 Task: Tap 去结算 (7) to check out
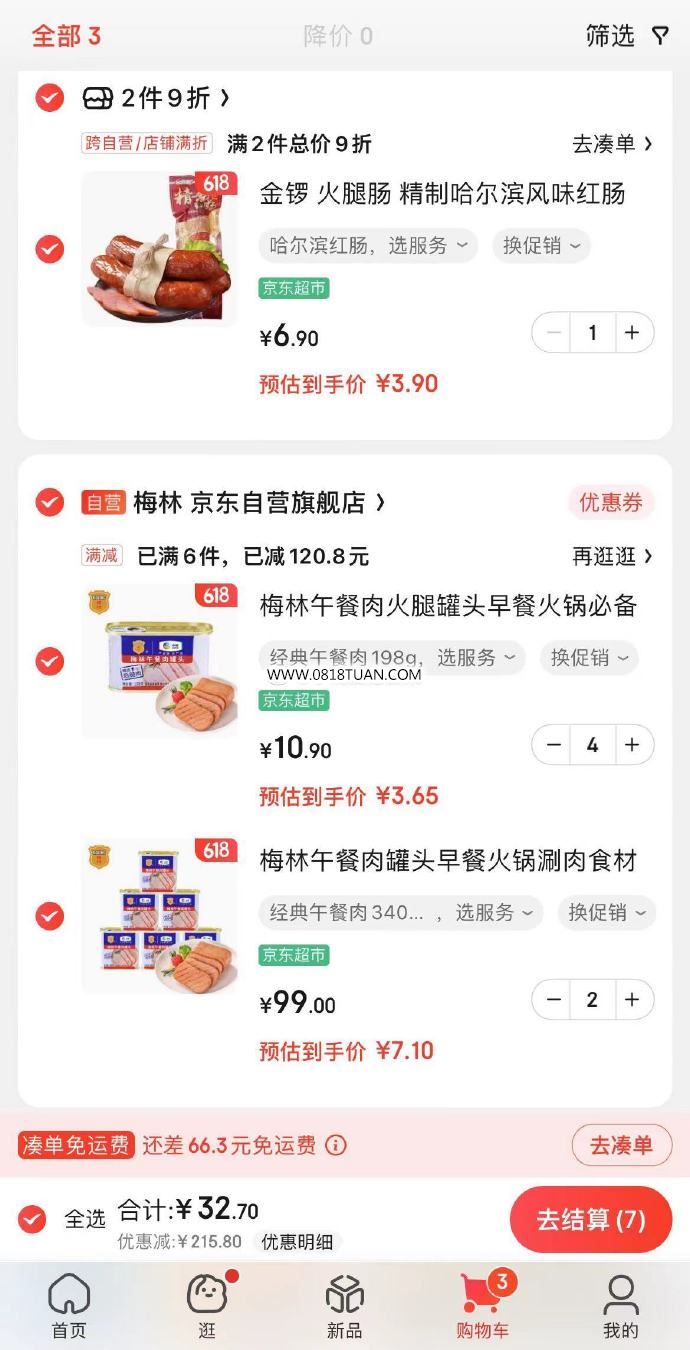[x=591, y=1220]
